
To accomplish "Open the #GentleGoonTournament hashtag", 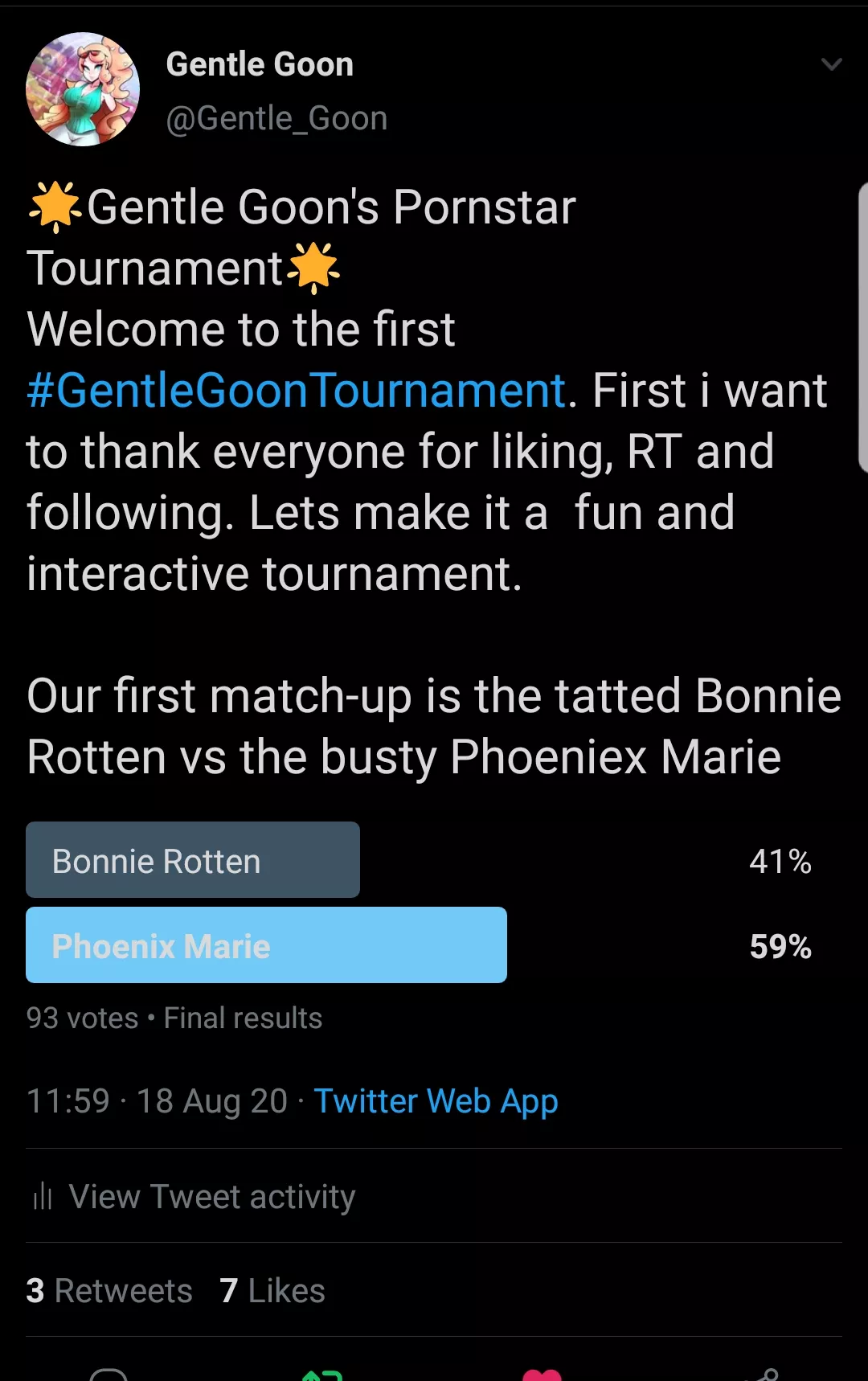I will pyautogui.click(x=293, y=391).
